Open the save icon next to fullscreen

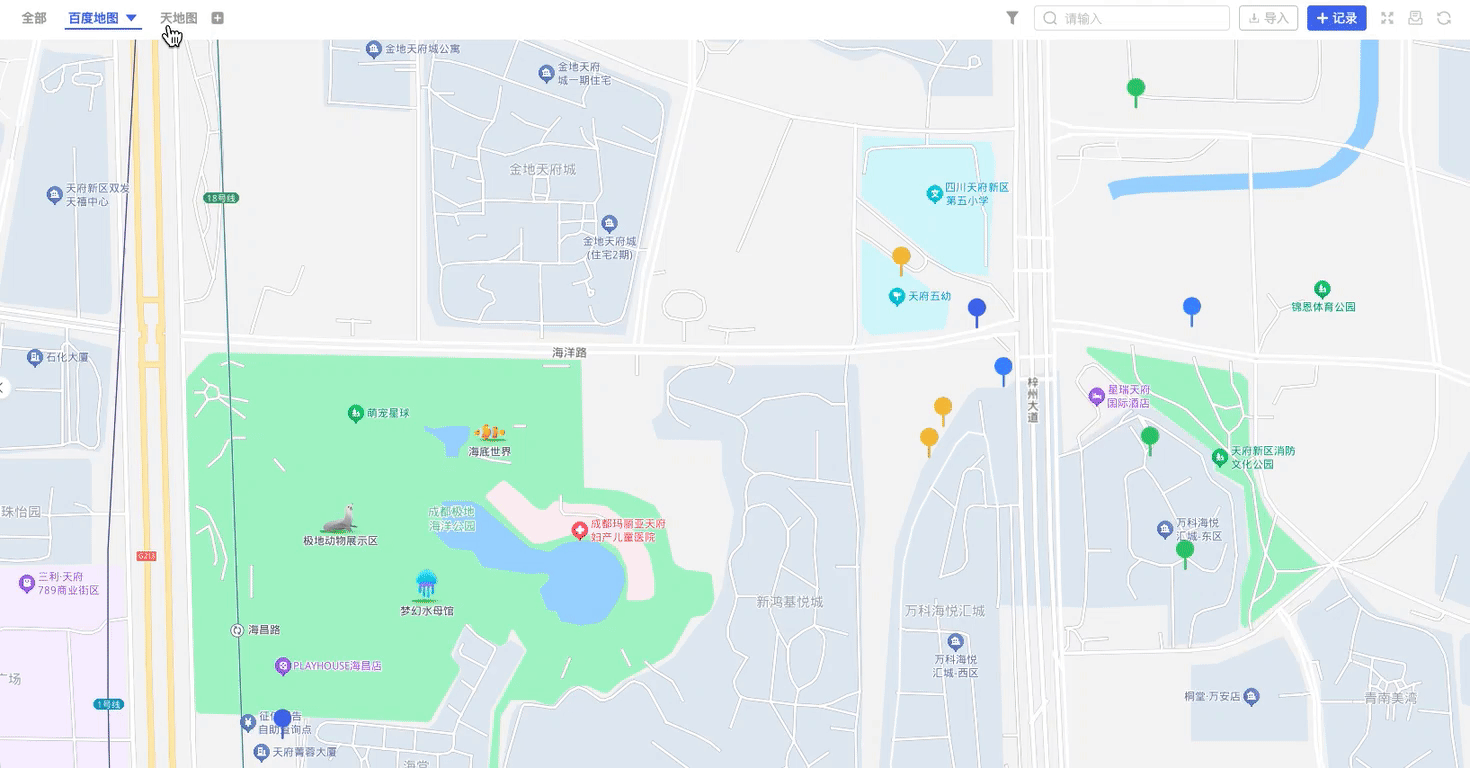click(x=1415, y=18)
